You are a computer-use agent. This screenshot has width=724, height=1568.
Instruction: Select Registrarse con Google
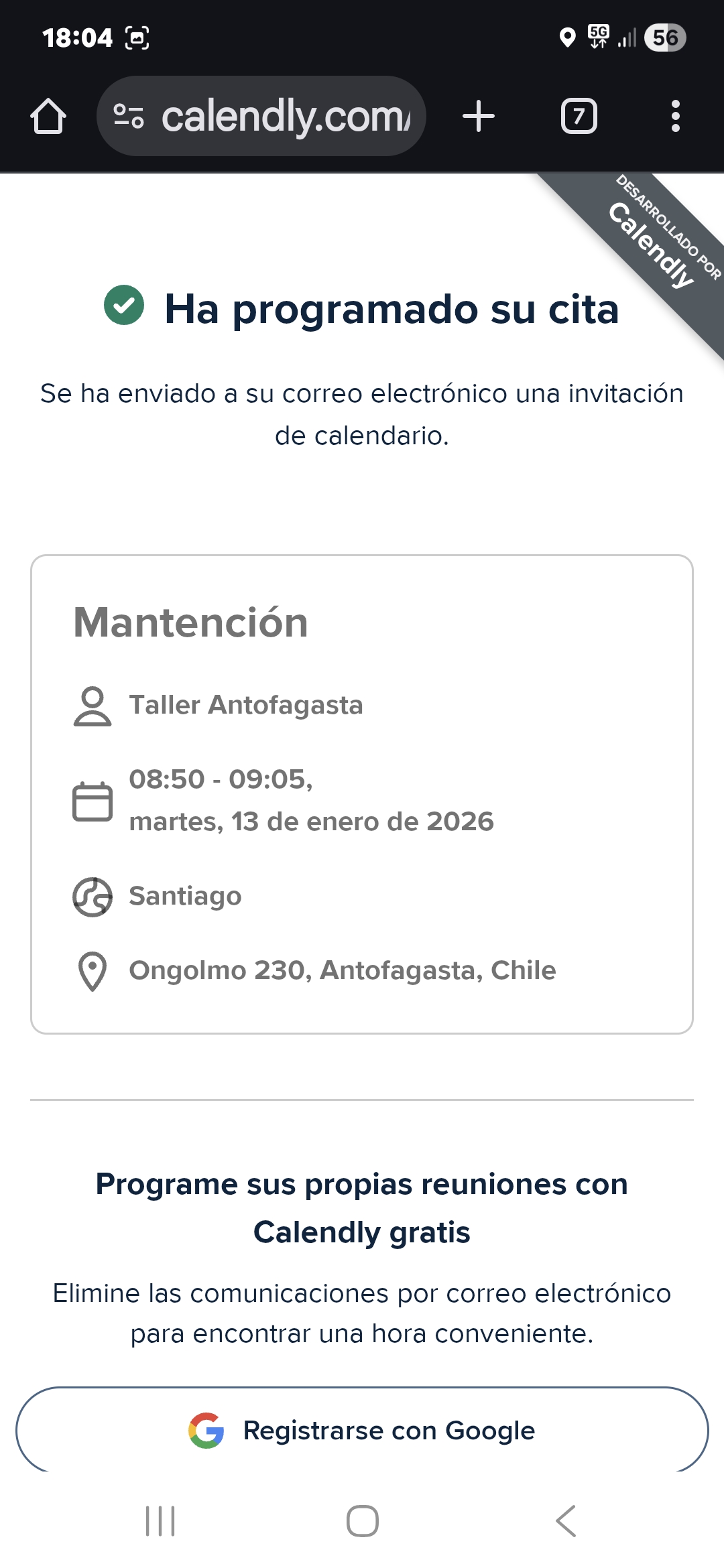362,1430
